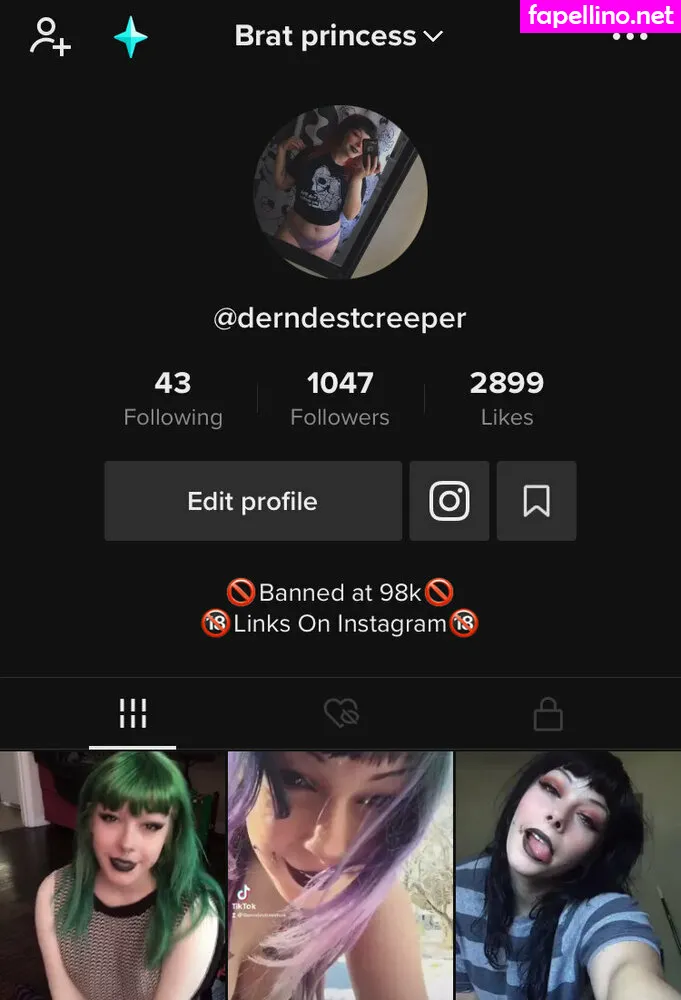The width and height of the screenshot is (681, 1000).
Task: Open the three-dot overflow menu
Action: click(630, 38)
